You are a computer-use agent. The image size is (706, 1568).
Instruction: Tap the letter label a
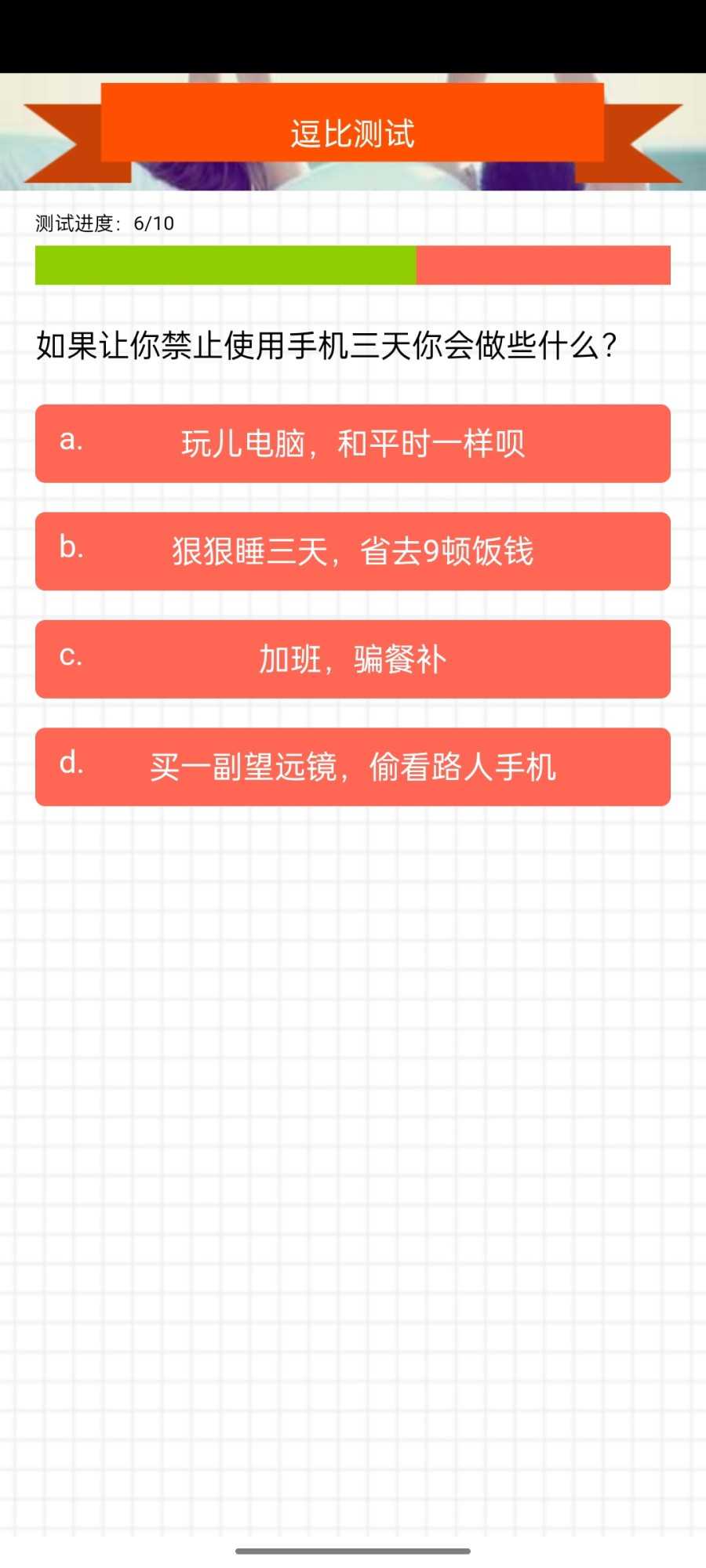click(71, 441)
